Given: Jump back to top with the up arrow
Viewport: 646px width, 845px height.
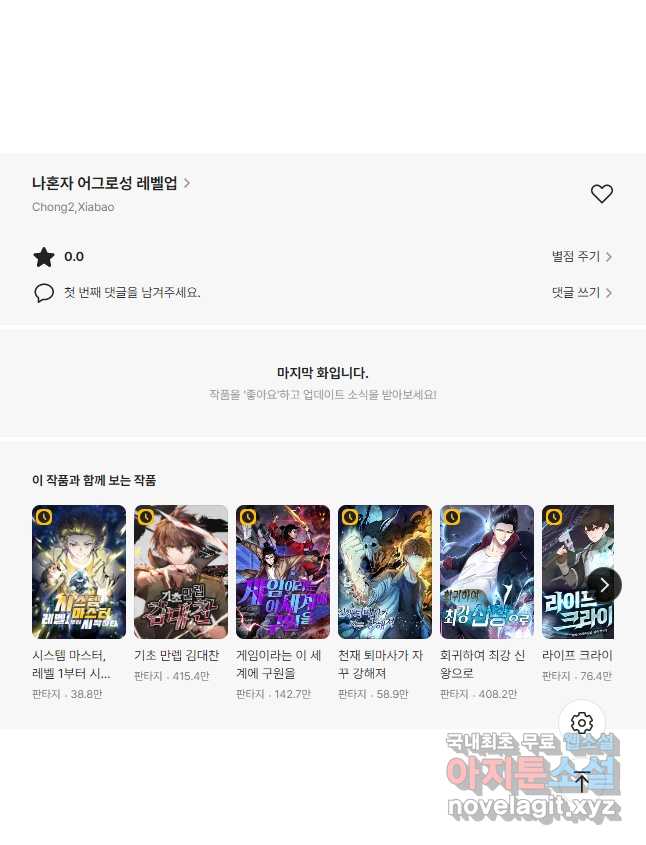Looking at the screenshot, I should 582,781.
